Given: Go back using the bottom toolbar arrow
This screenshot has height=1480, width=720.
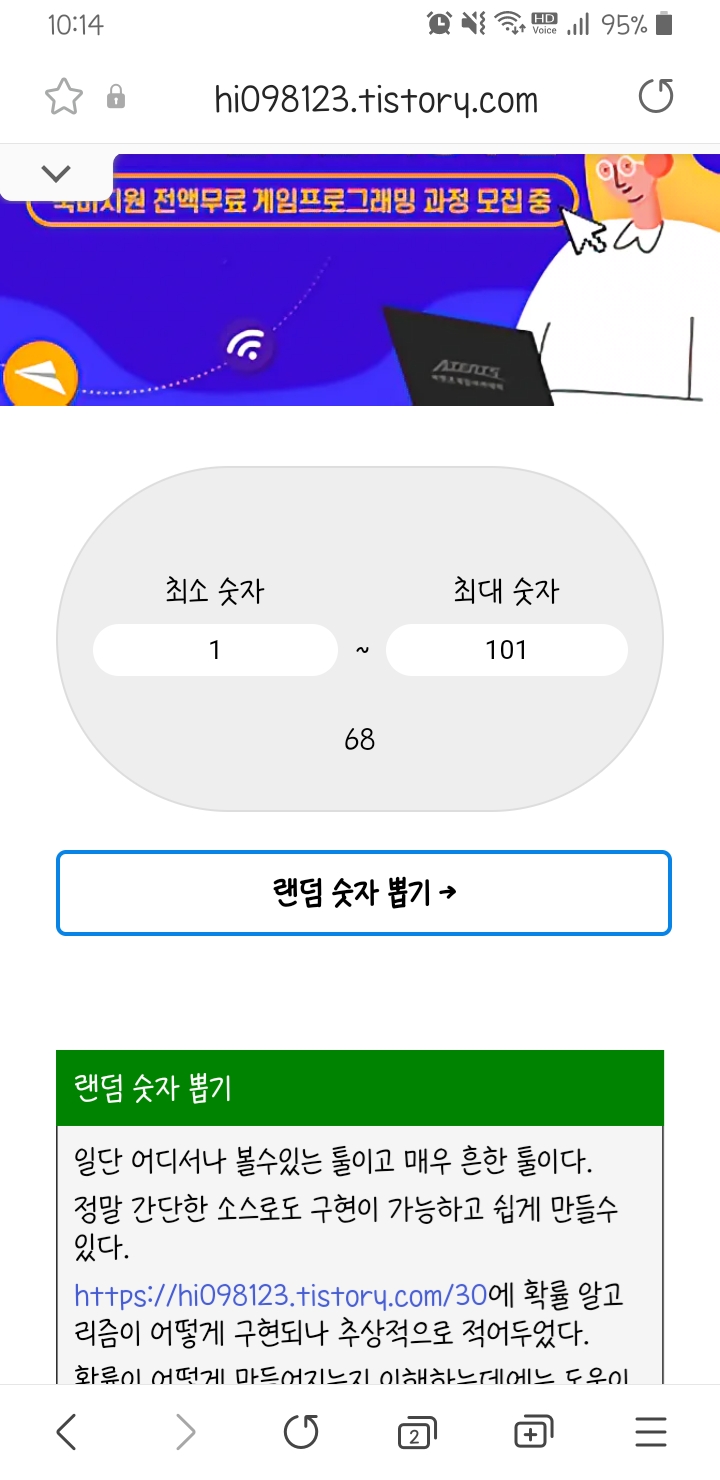Looking at the screenshot, I should point(66,1433).
